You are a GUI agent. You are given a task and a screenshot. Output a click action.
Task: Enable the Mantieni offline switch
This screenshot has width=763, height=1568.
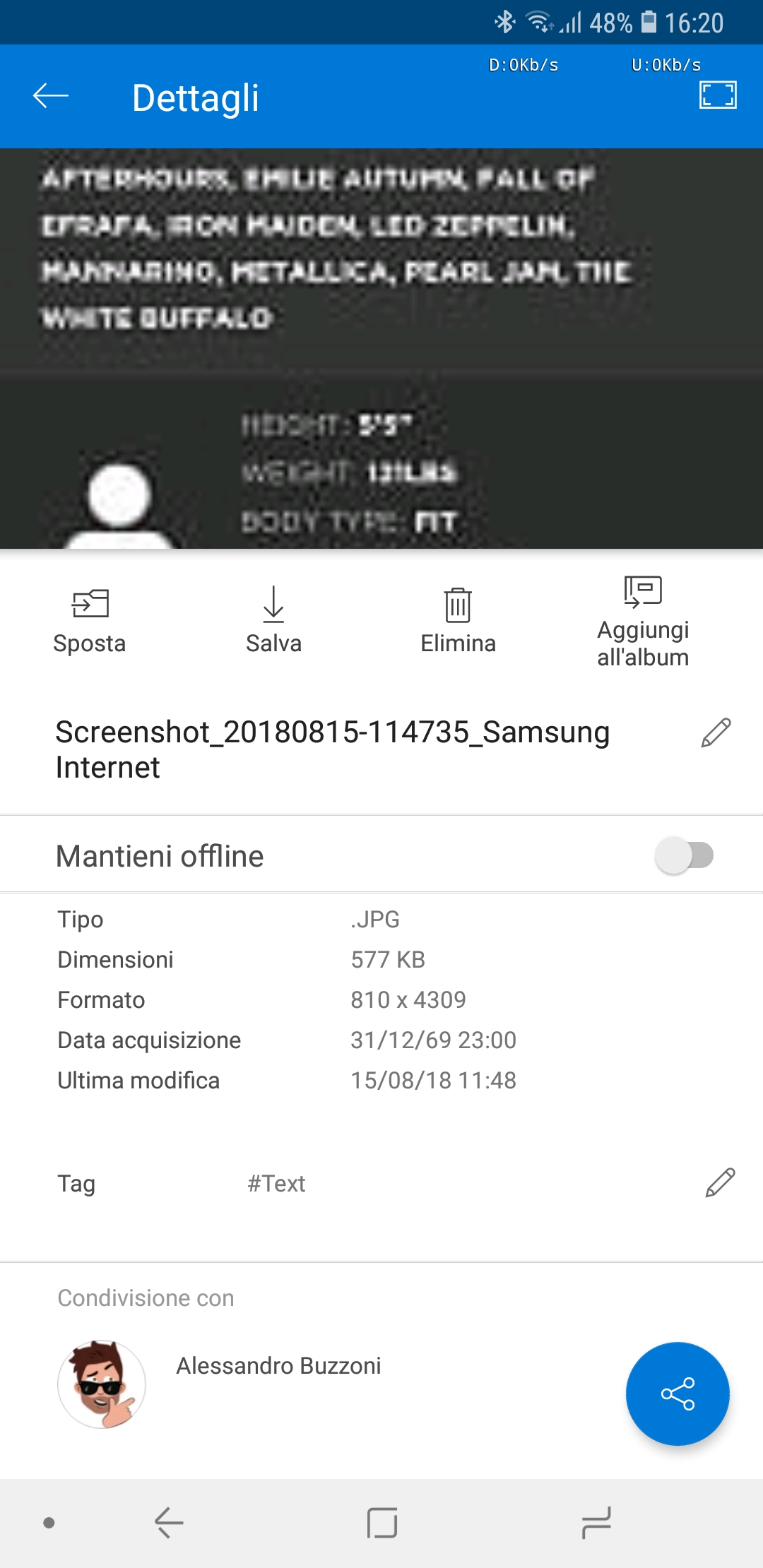tap(684, 855)
